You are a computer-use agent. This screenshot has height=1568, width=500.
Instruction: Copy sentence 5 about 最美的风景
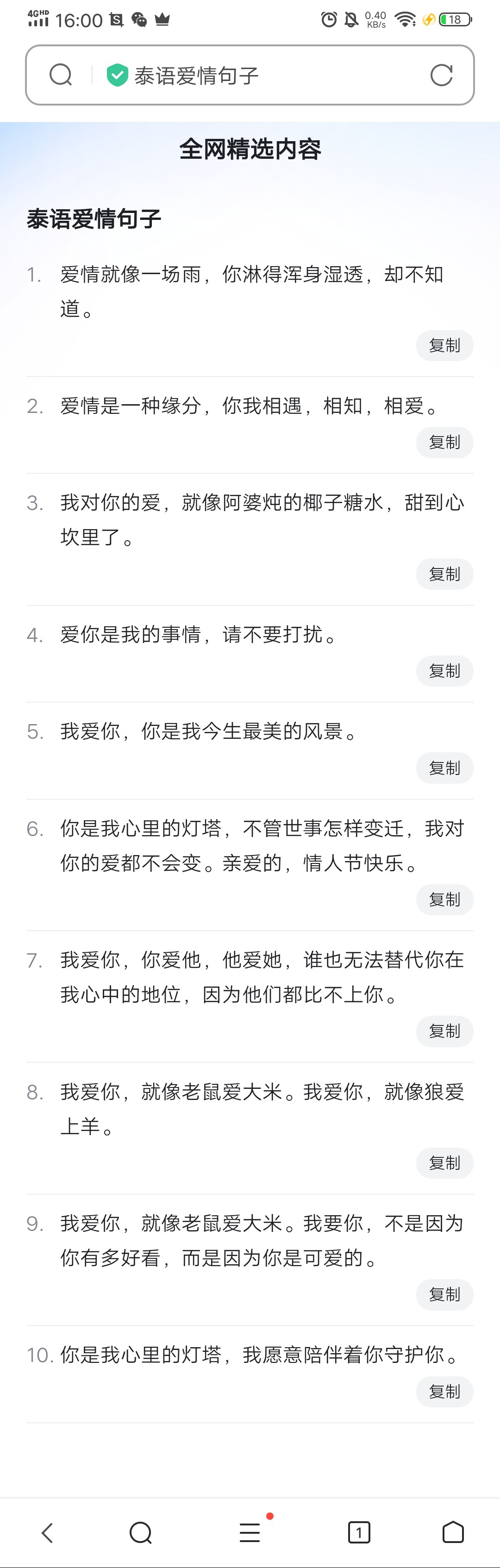[444, 768]
